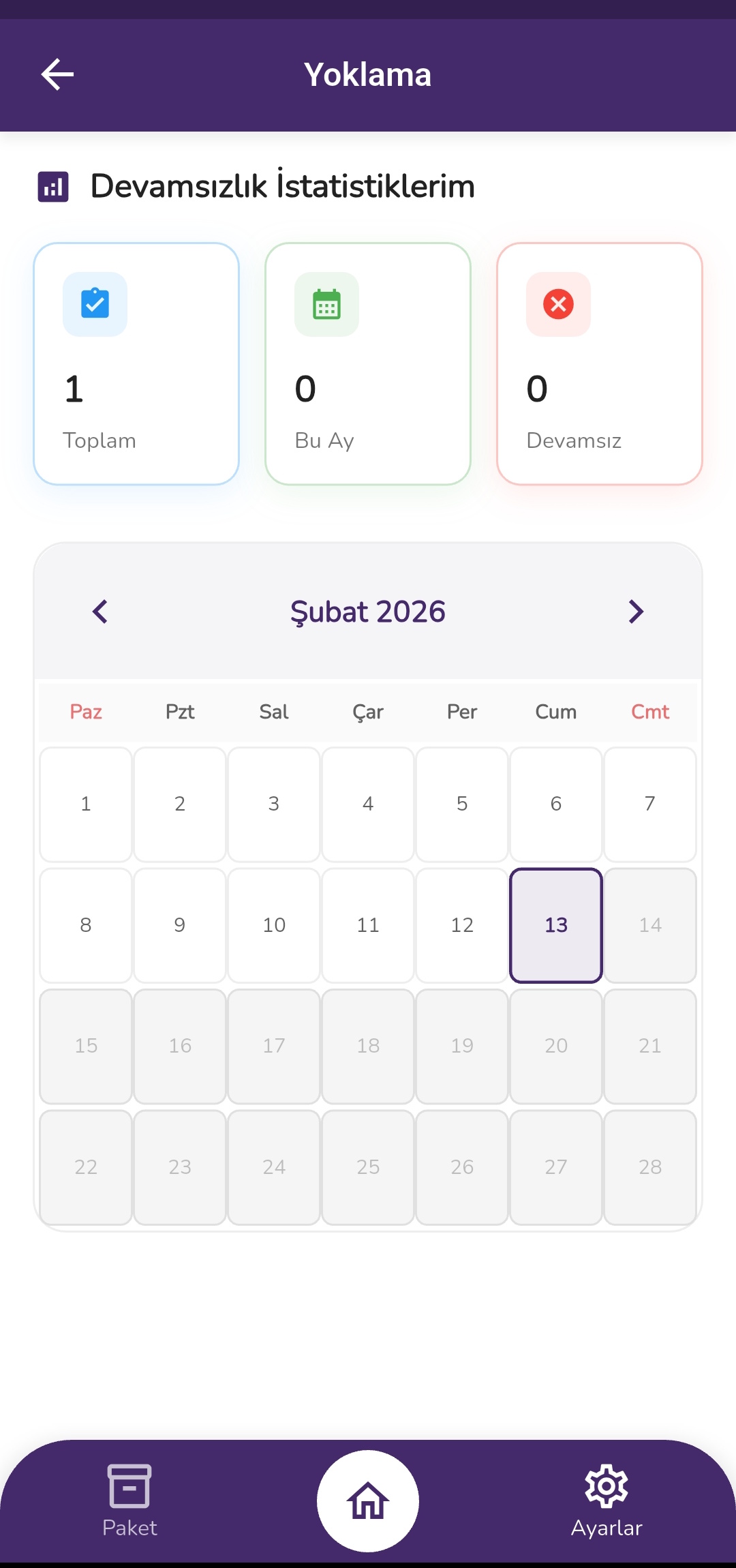736x1568 pixels.
Task: Open the Şubat 2026 month header
Action: pyautogui.click(x=368, y=612)
